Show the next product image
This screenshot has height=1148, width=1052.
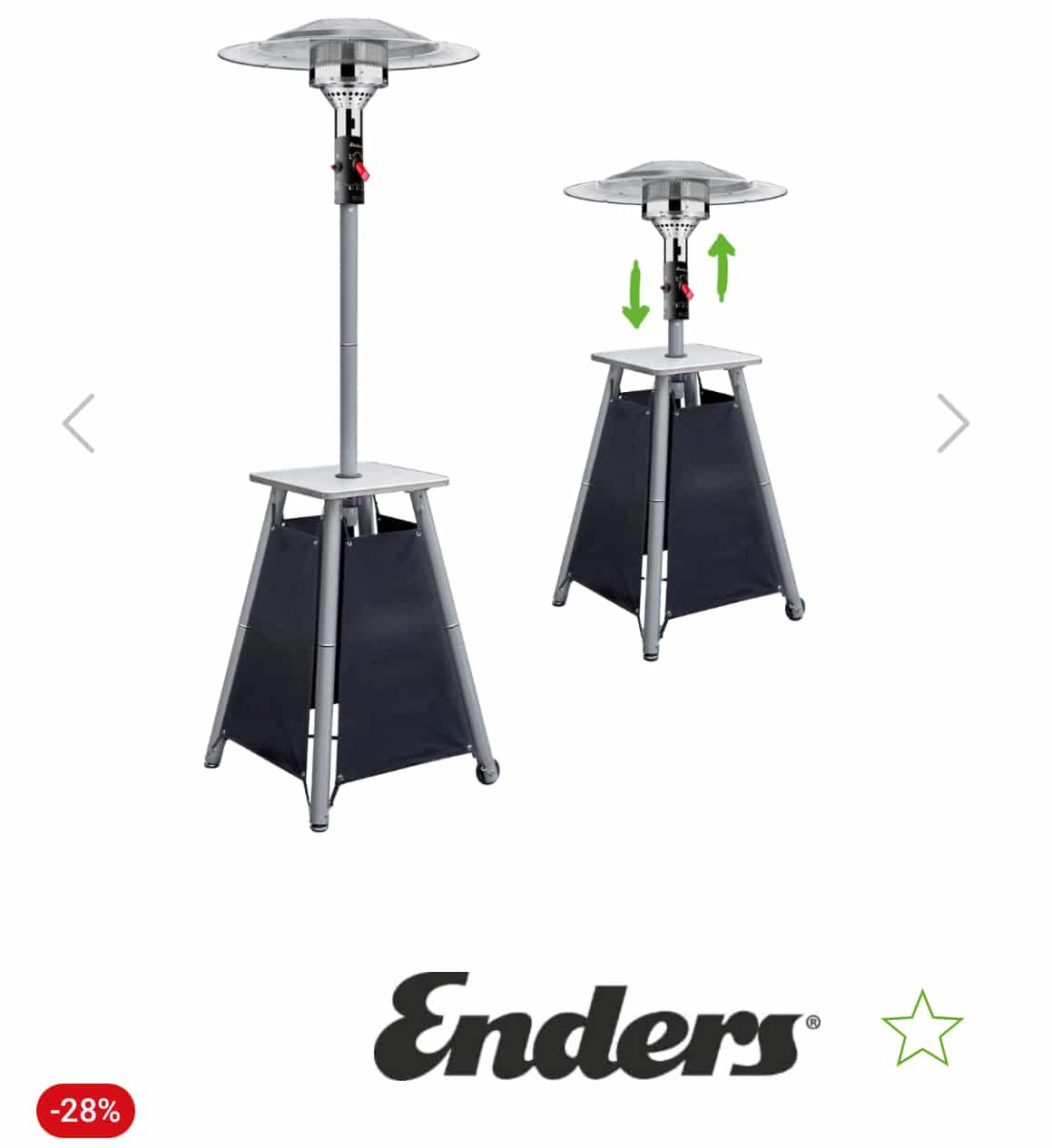coord(952,423)
